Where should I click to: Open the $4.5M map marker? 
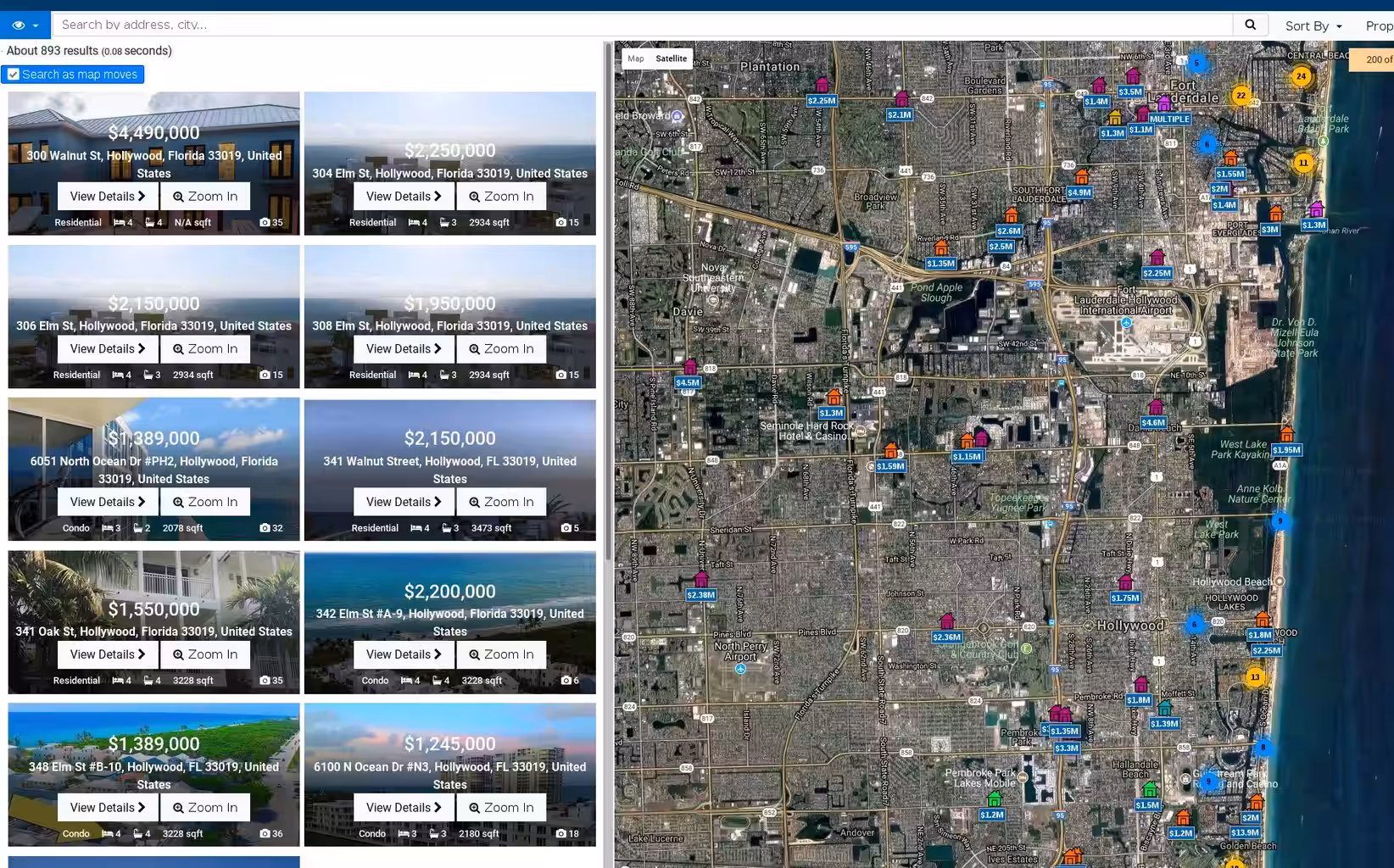tap(688, 382)
